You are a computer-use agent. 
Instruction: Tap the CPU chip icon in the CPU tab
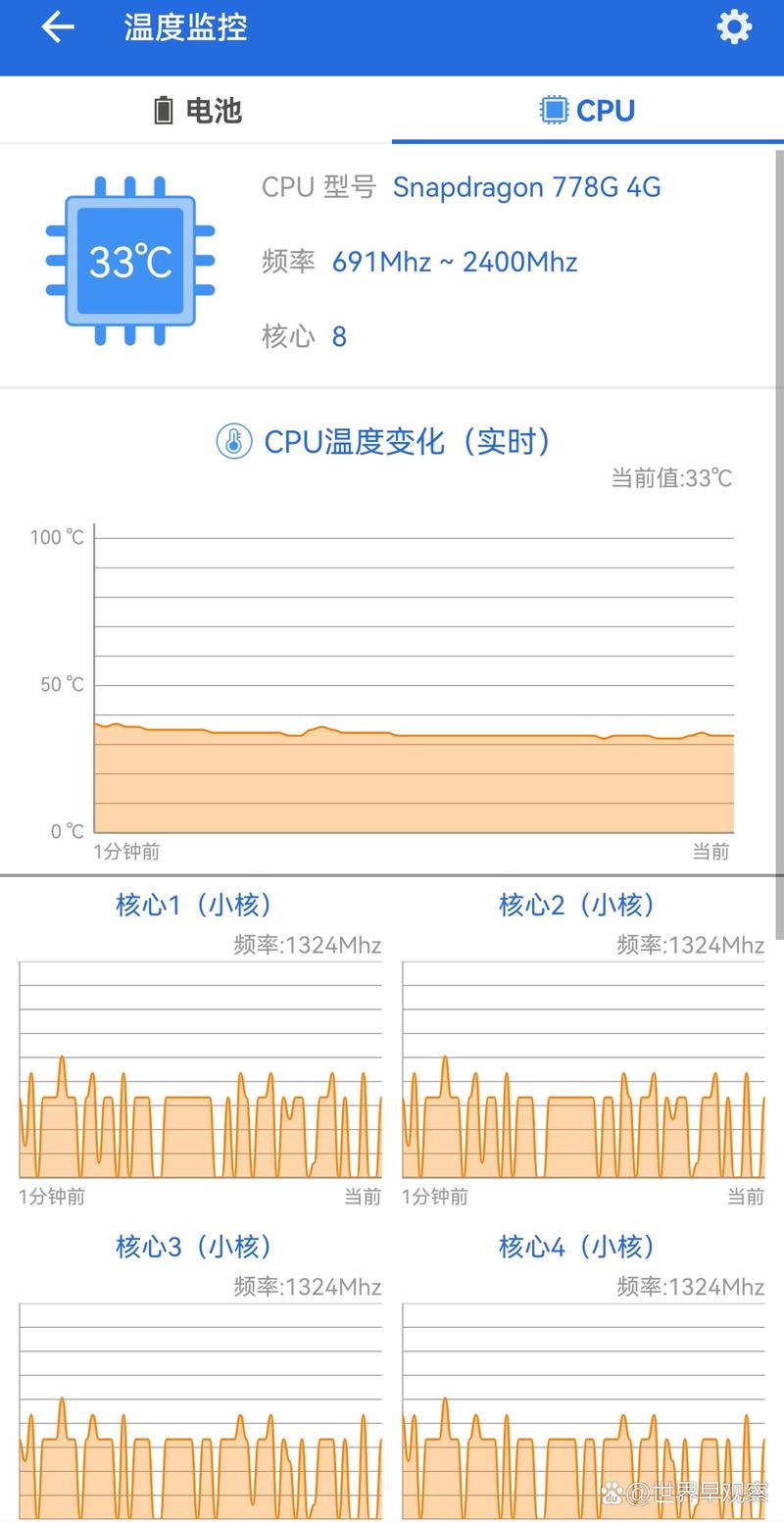(x=555, y=110)
